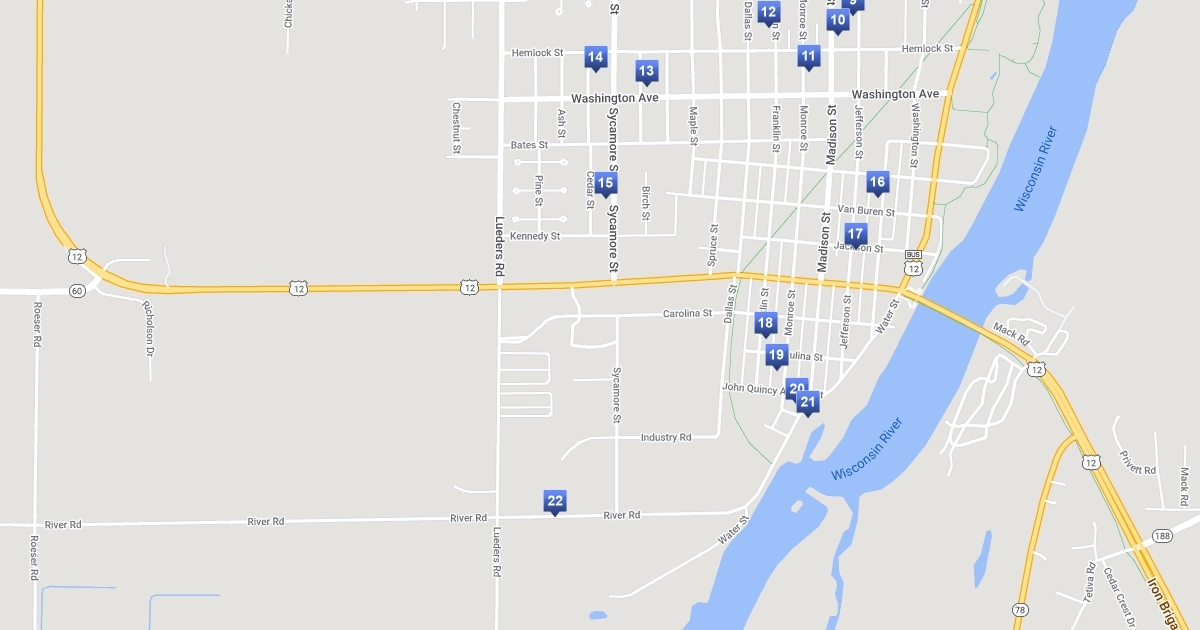
Task: Open map marker number 12
Action: 768,12
